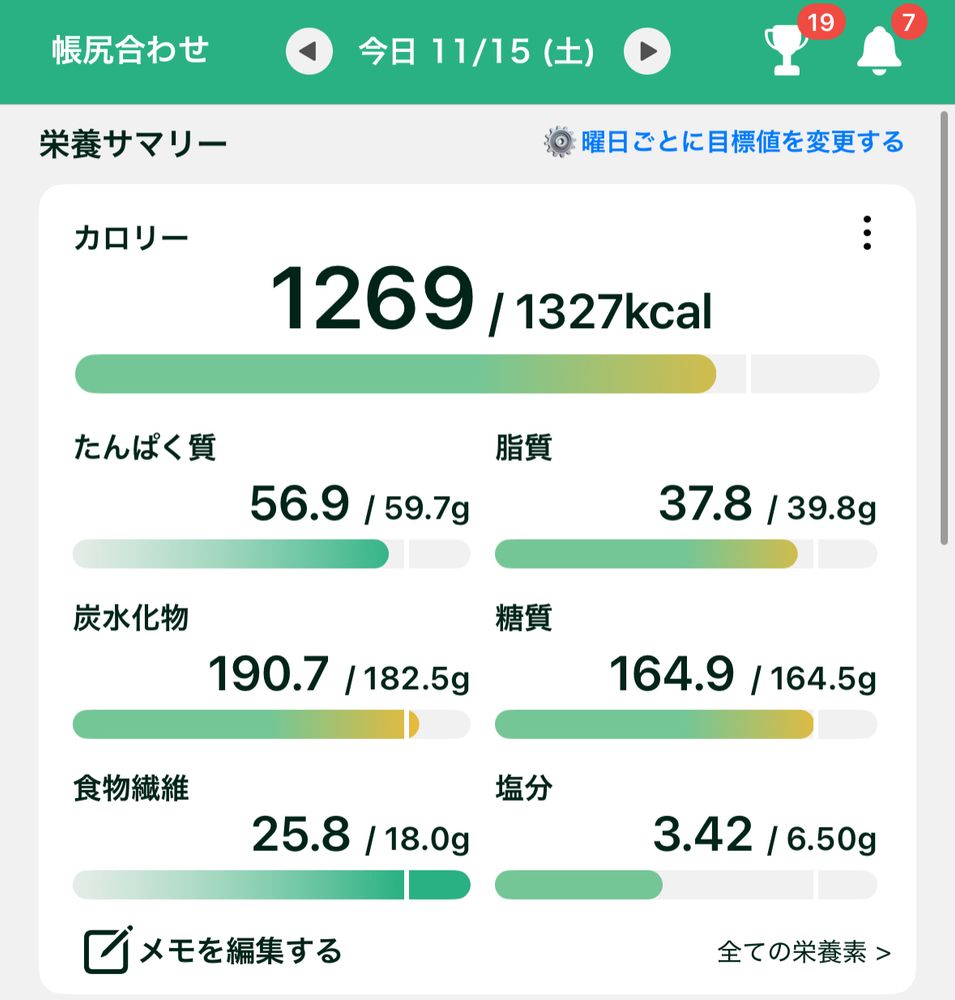Open the notifications bell
Image resolution: width=955 pixels, height=1000 pixels.
878,51
